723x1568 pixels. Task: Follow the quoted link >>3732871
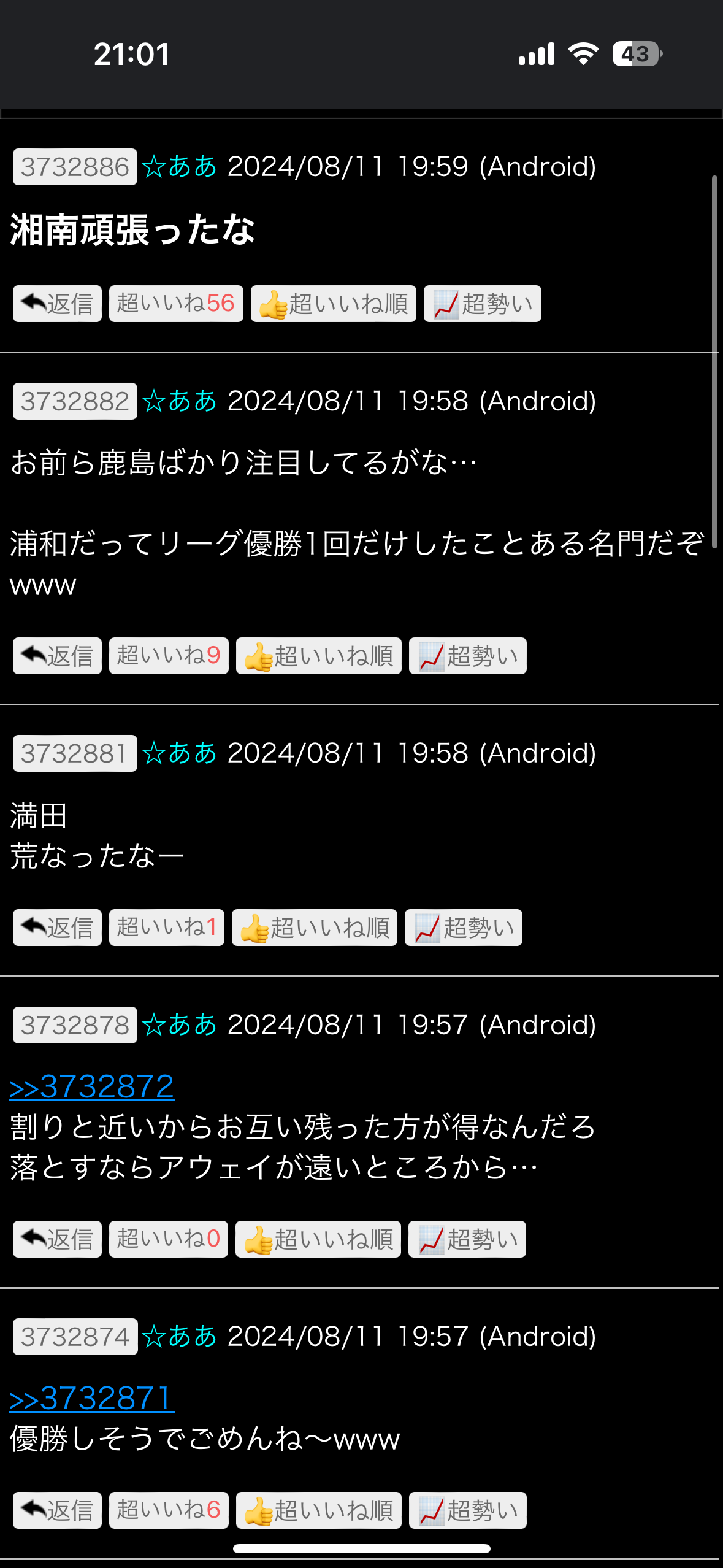92,1399
